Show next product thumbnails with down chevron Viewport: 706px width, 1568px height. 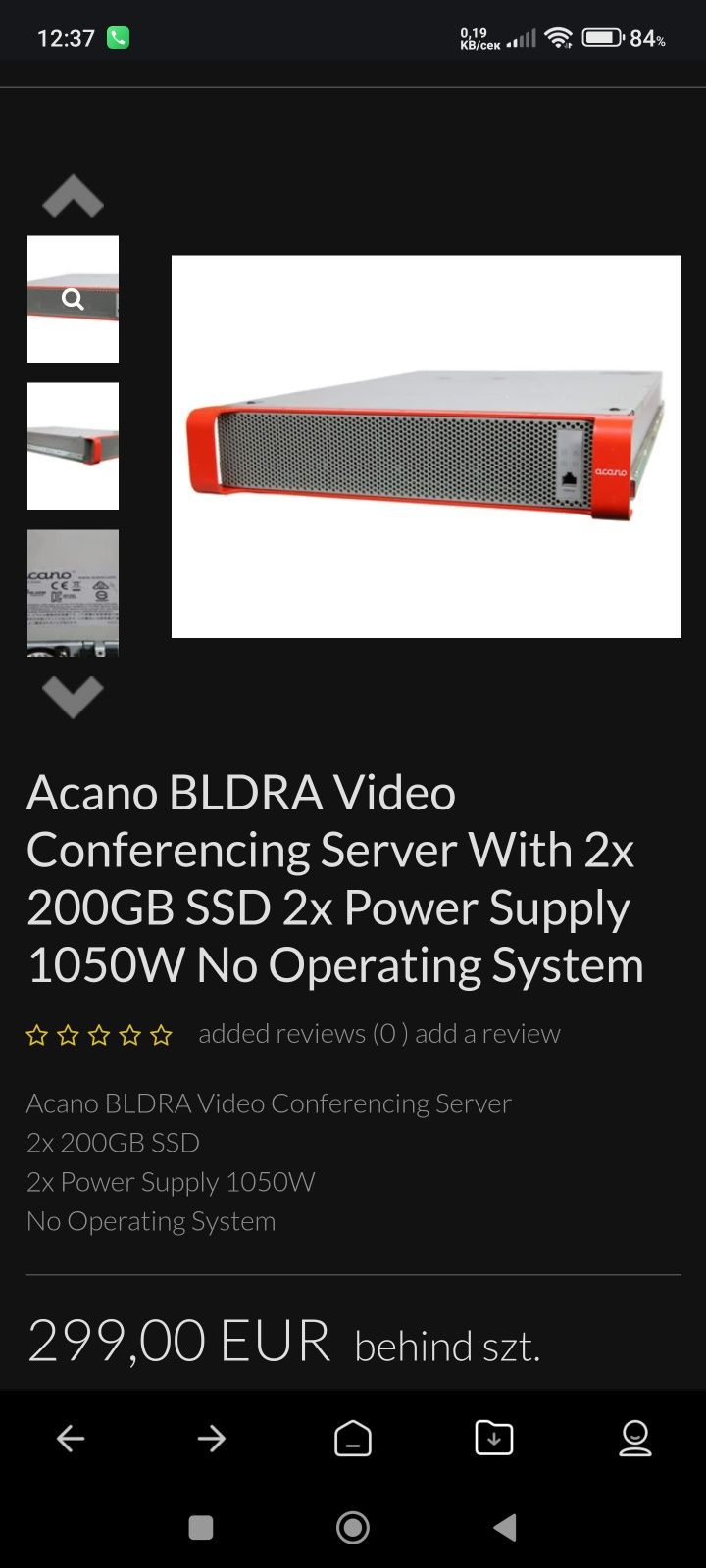pos(73,697)
